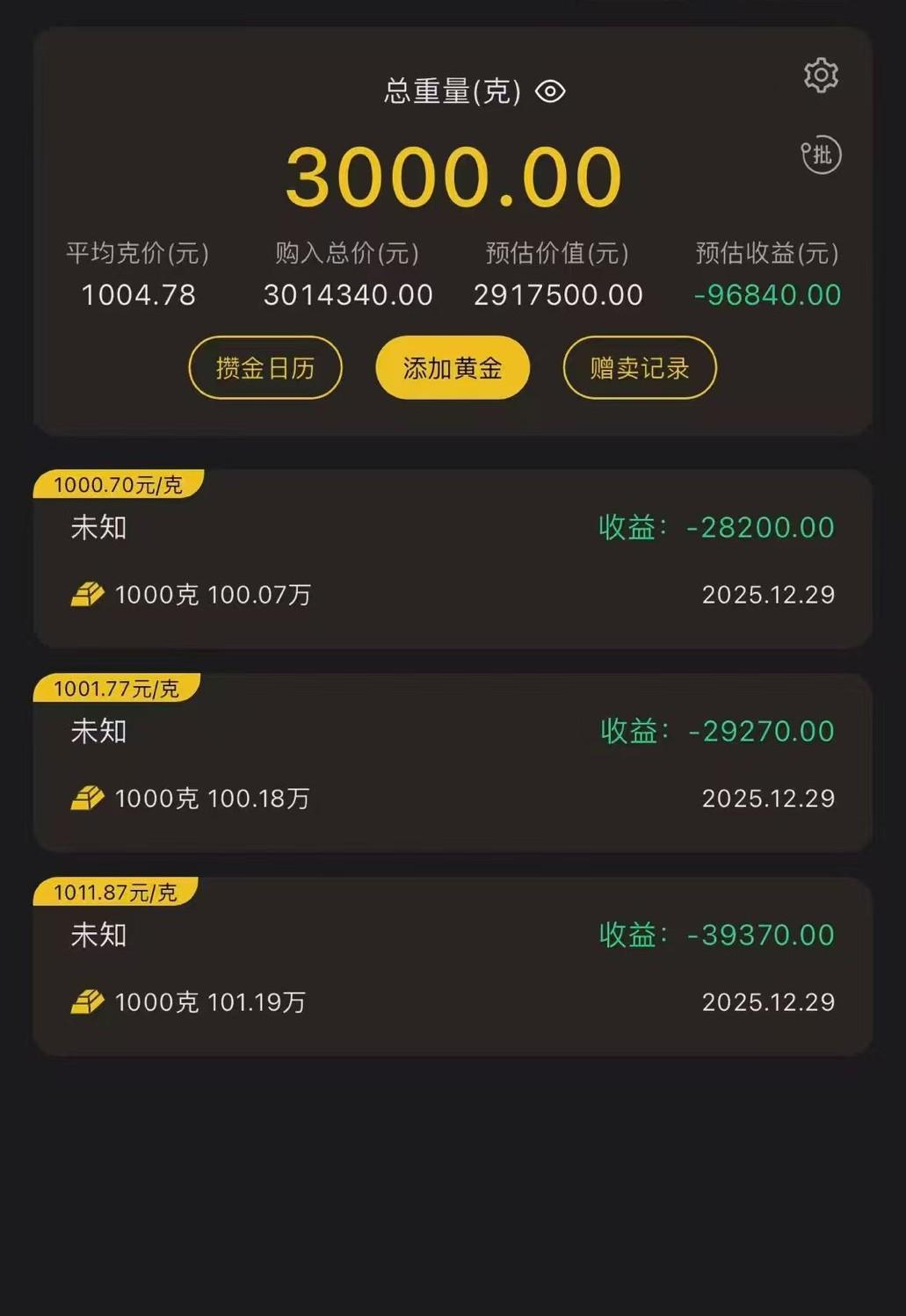Click the 购入总价 value 3014340.00
The image size is (906, 1316).
tap(349, 295)
